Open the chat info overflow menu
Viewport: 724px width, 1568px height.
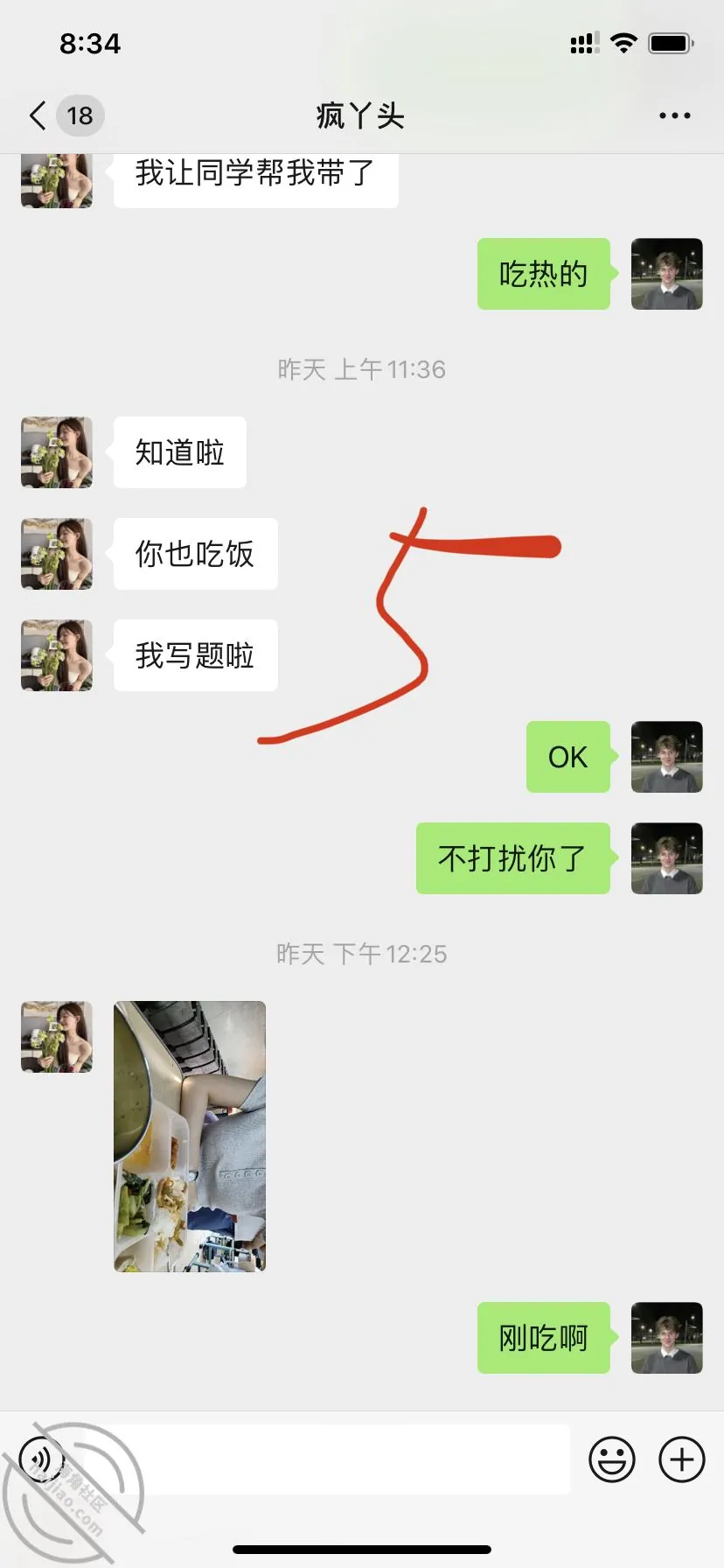674,115
